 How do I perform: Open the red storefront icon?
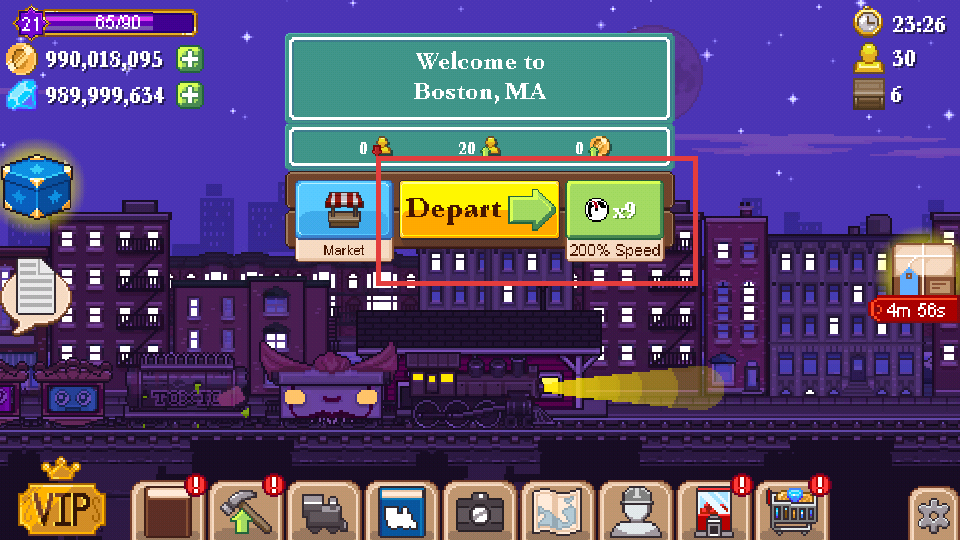714,512
